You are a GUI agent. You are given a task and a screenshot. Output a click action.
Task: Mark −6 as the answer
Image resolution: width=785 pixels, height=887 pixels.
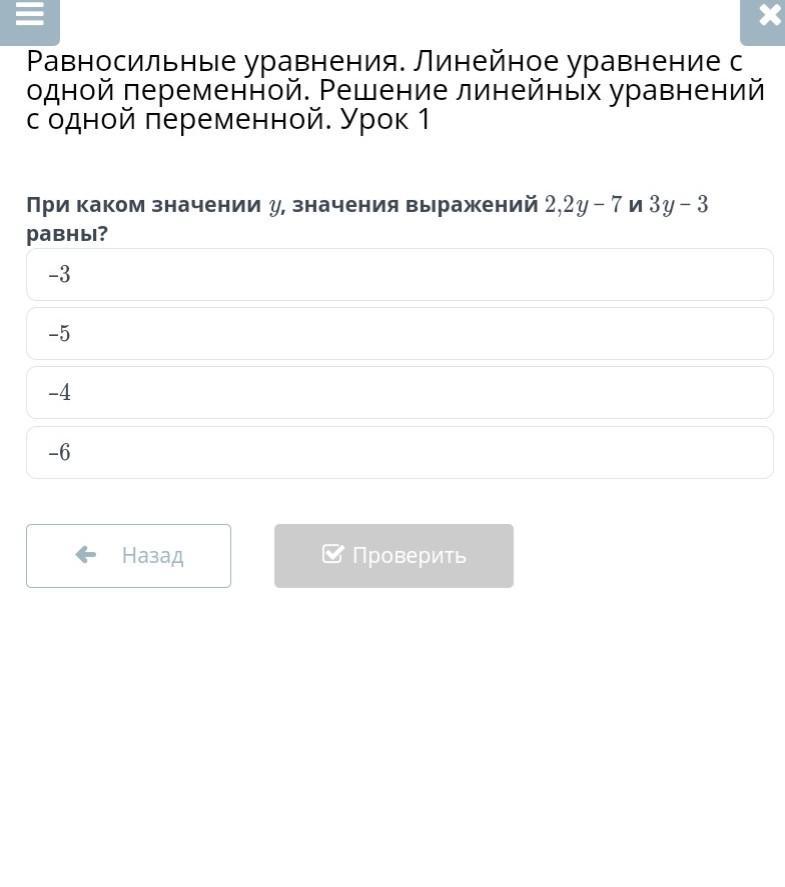pyautogui.click(x=400, y=453)
